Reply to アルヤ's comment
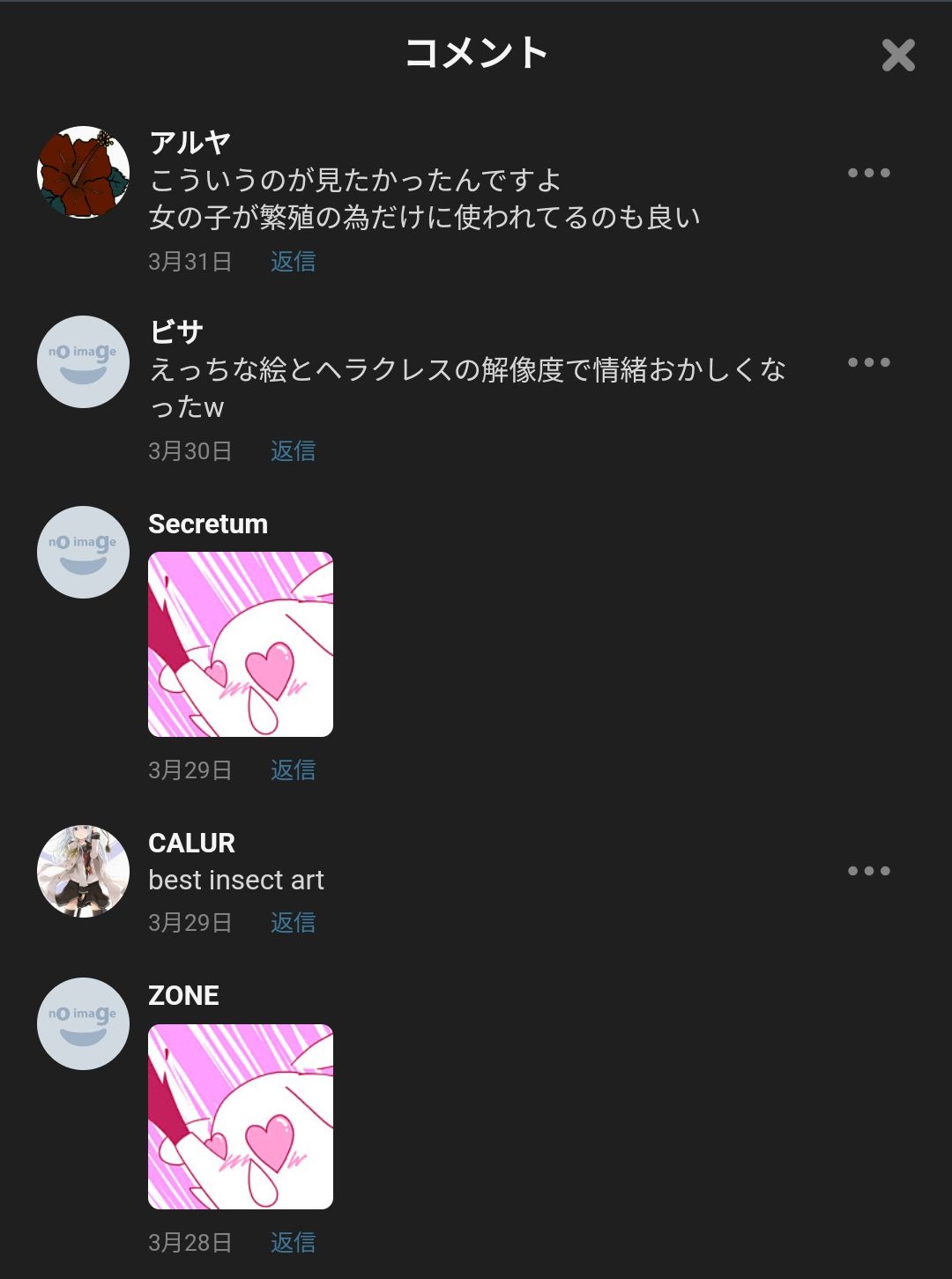The height and width of the screenshot is (1279, 952). [293, 262]
